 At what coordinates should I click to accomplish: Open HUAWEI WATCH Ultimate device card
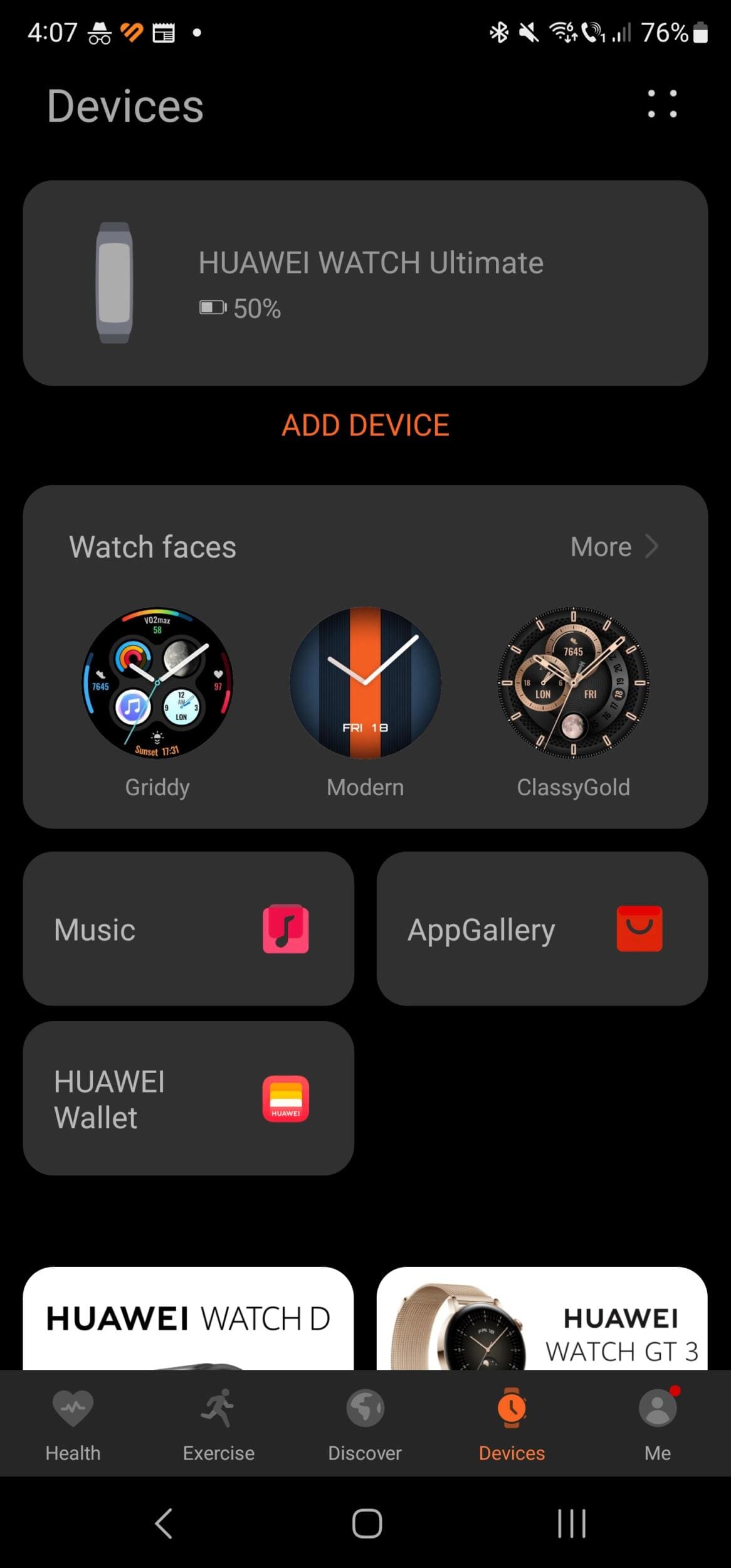365,283
